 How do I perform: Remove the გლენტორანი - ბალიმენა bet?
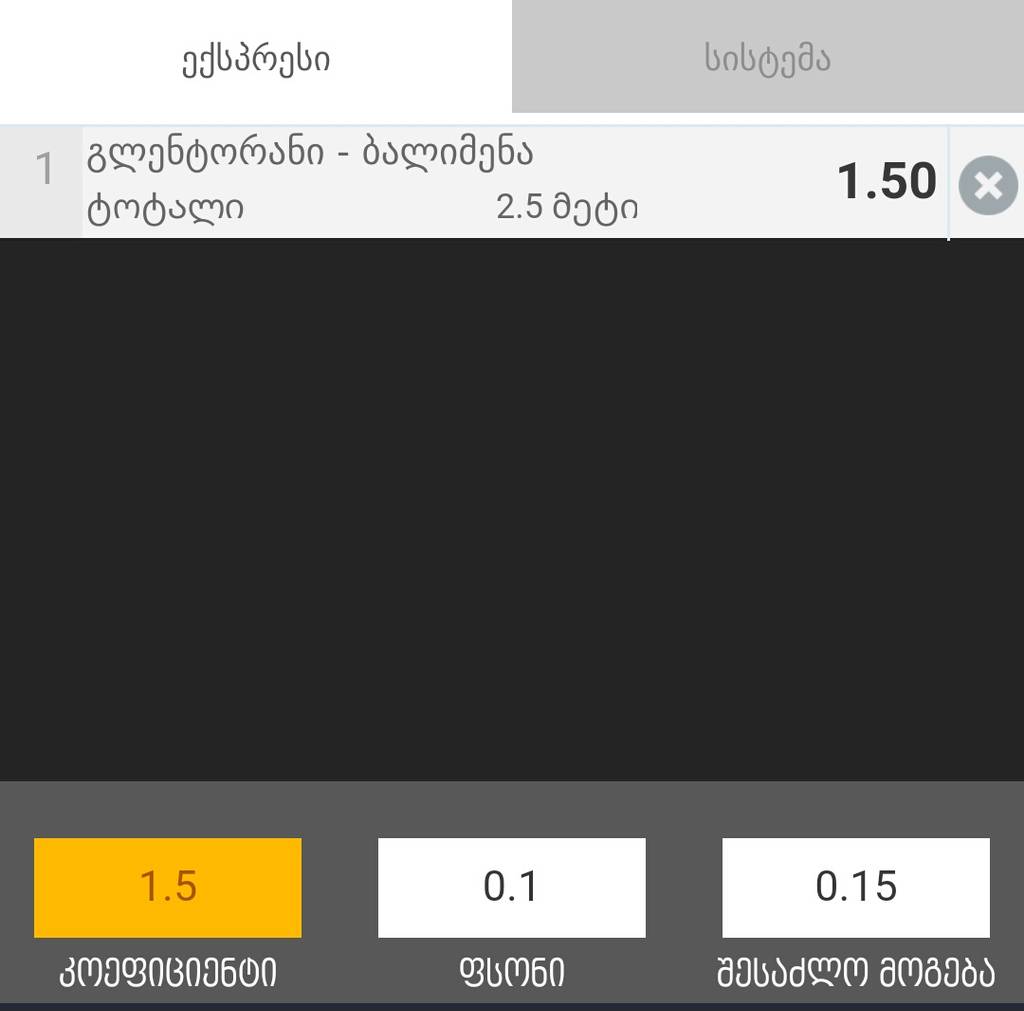pyautogui.click(x=987, y=185)
